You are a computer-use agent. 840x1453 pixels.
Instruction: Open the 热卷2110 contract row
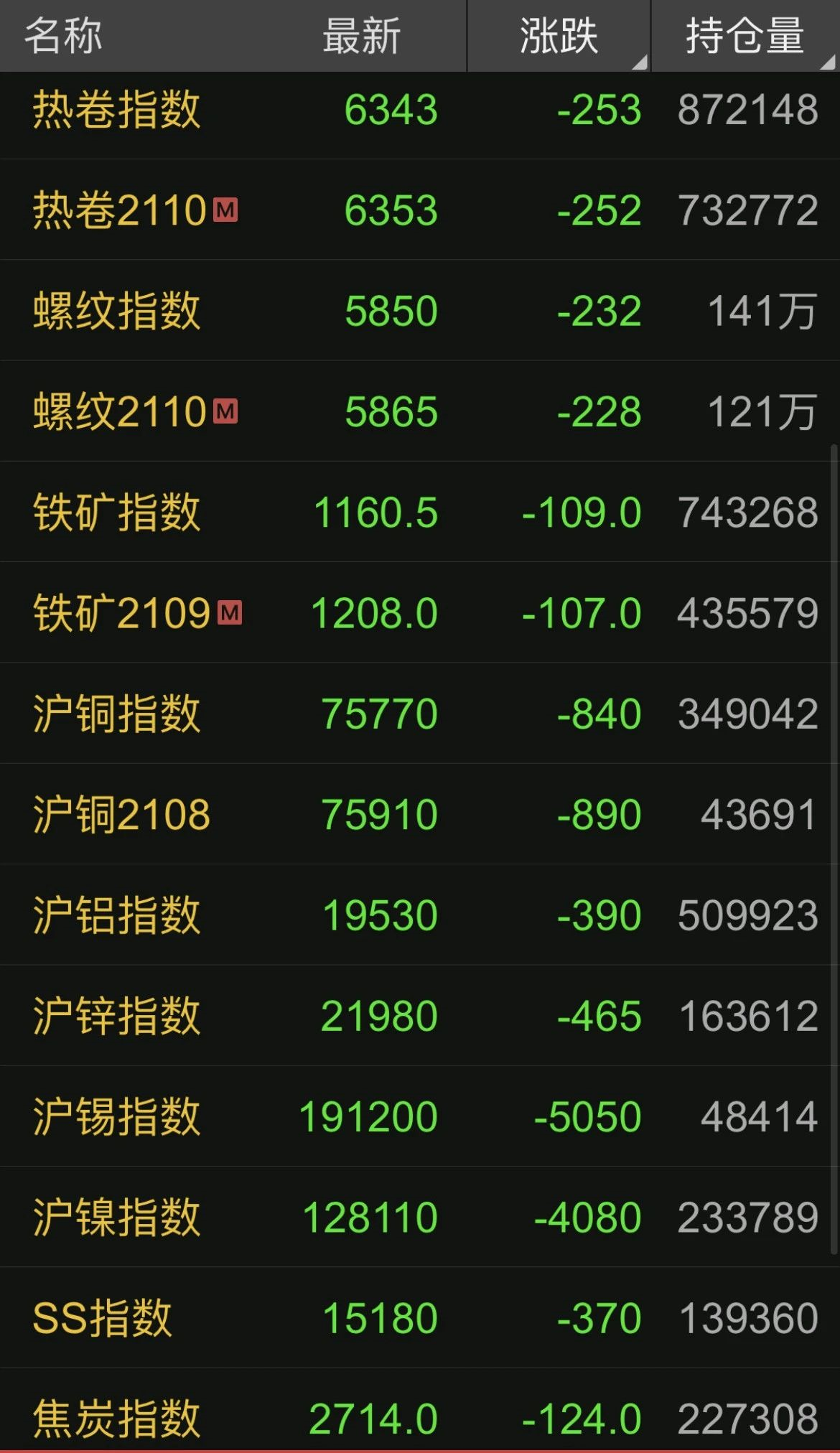click(420, 210)
